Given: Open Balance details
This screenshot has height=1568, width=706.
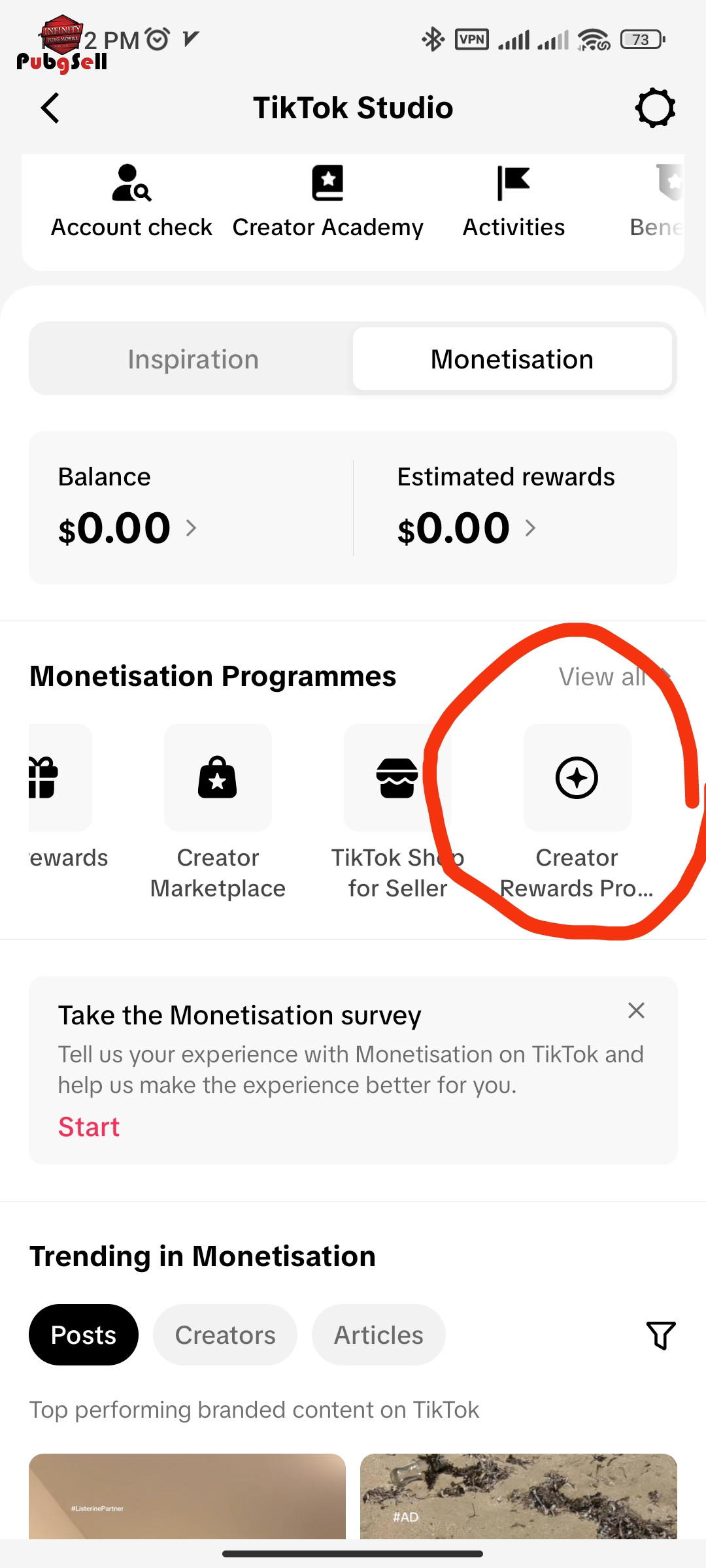Looking at the screenshot, I should click(127, 508).
